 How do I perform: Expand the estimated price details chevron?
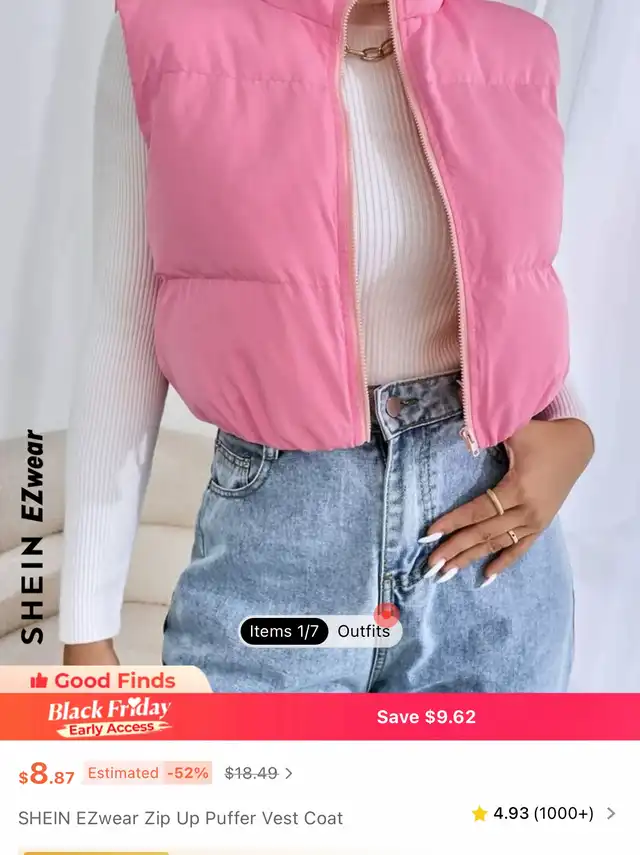[x=289, y=773]
